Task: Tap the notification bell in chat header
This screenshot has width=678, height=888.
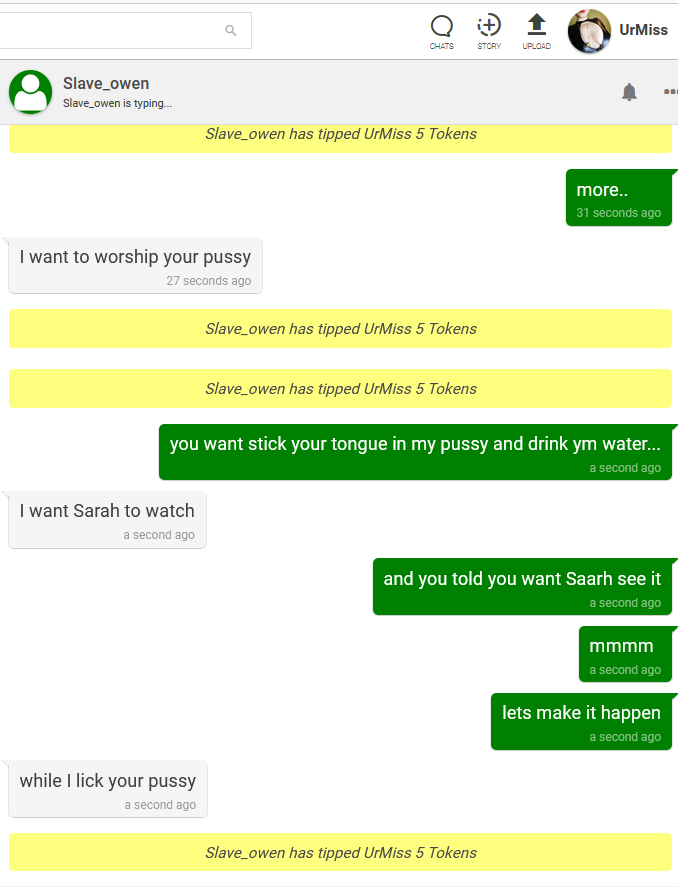Action: coord(629,92)
